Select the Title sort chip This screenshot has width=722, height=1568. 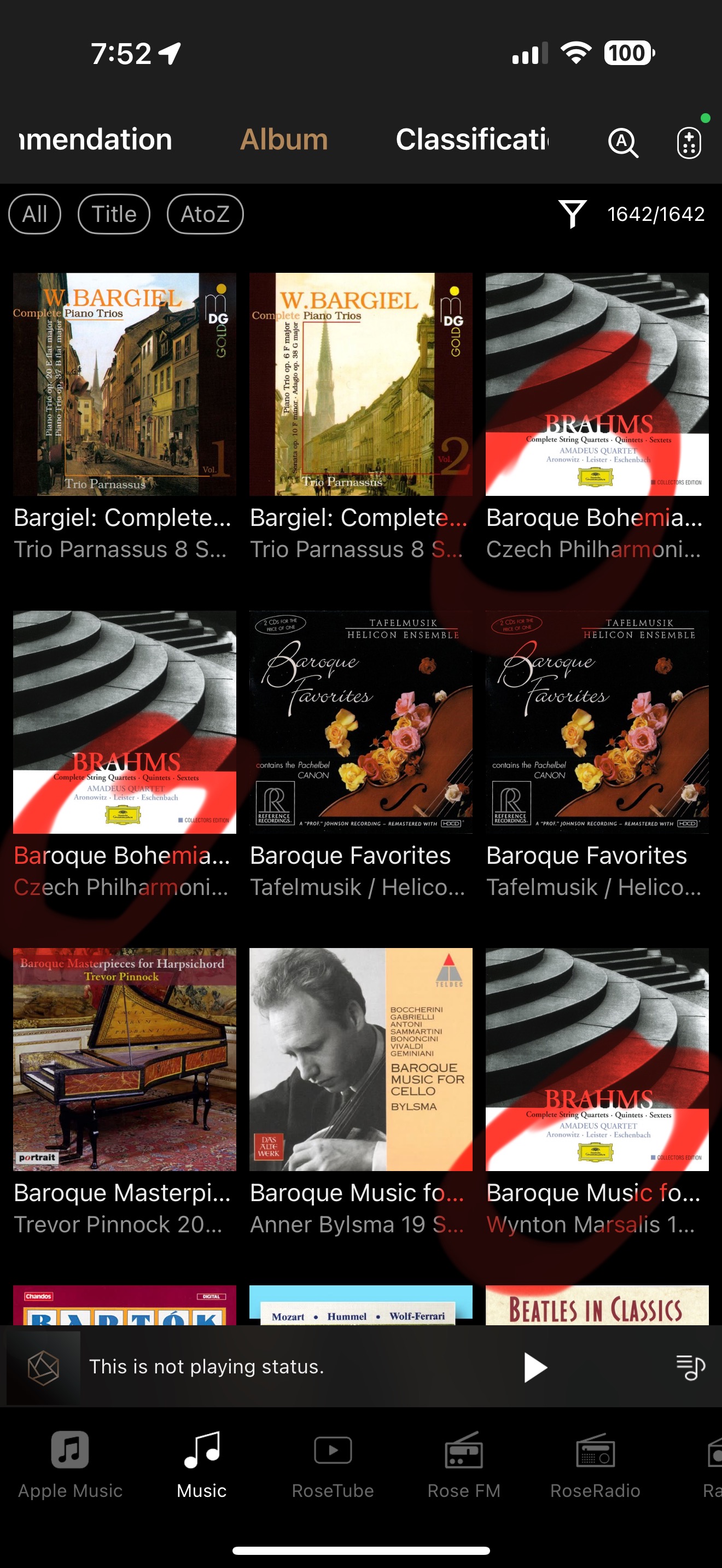pyautogui.click(x=114, y=214)
